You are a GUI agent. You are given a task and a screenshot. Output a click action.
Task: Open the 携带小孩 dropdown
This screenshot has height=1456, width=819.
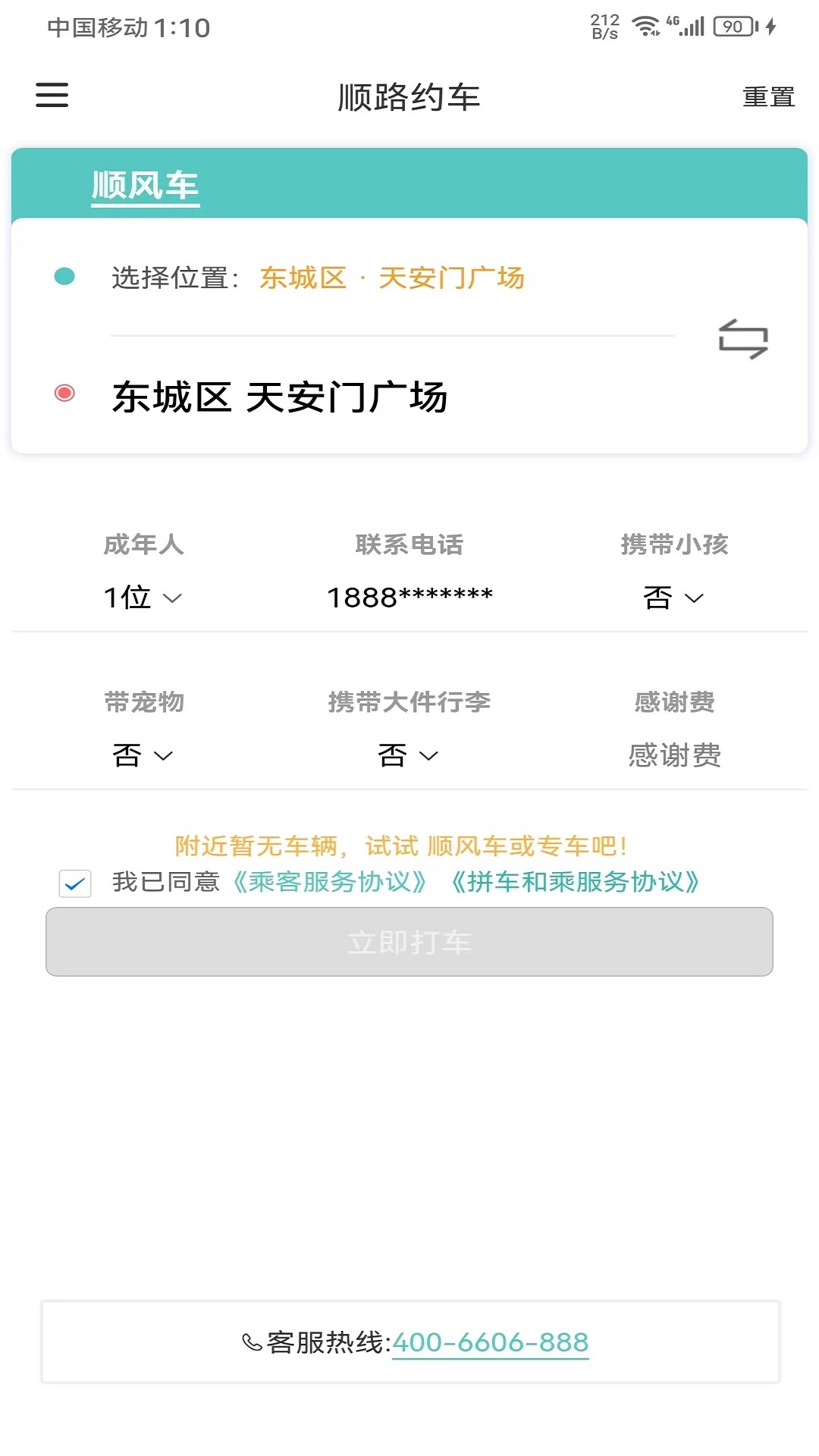pyautogui.click(x=673, y=598)
